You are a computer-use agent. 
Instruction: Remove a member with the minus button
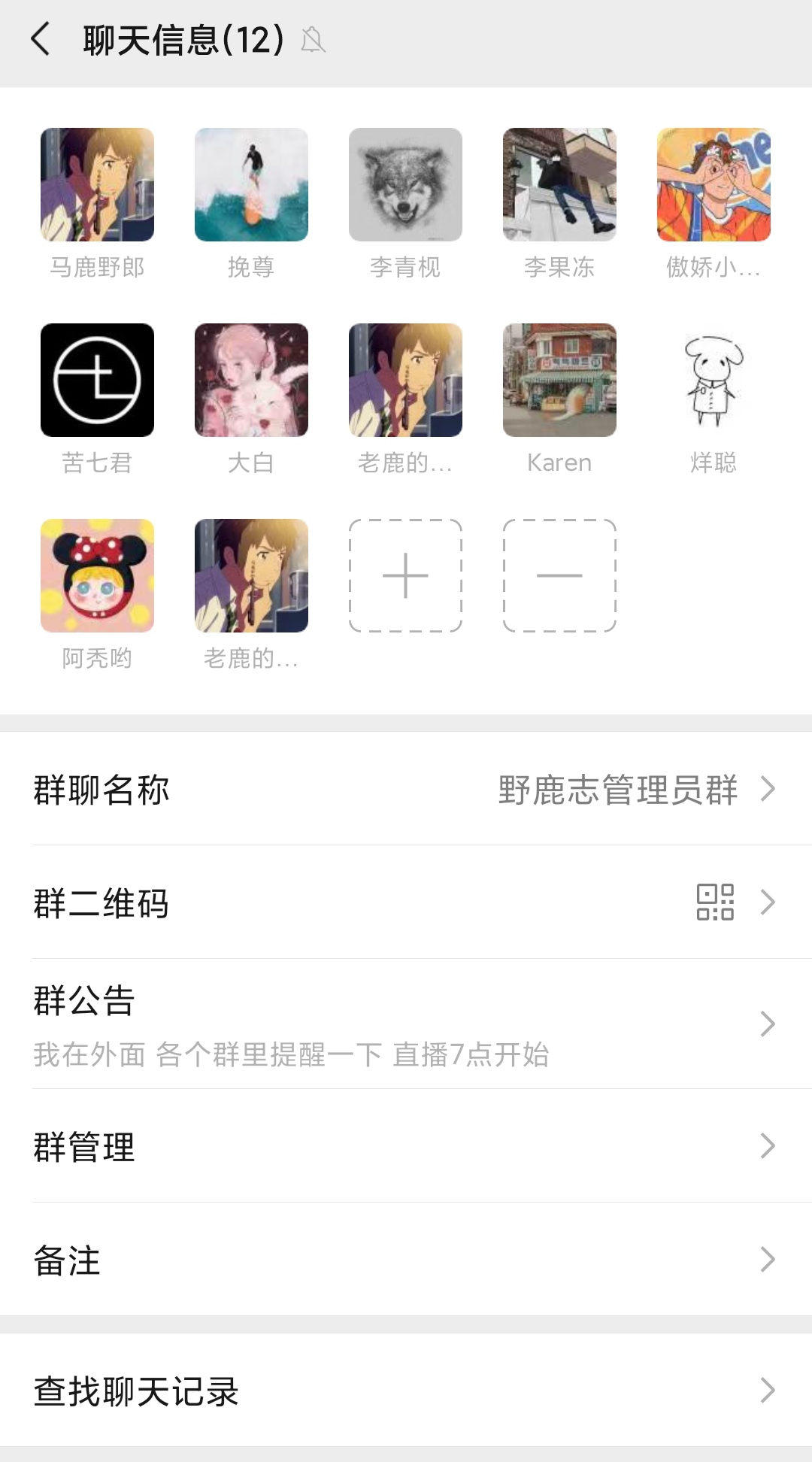[559, 576]
